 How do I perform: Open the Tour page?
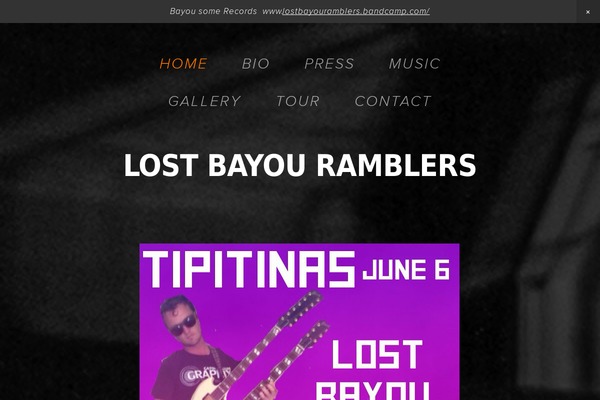pyautogui.click(x=298, y=101)
